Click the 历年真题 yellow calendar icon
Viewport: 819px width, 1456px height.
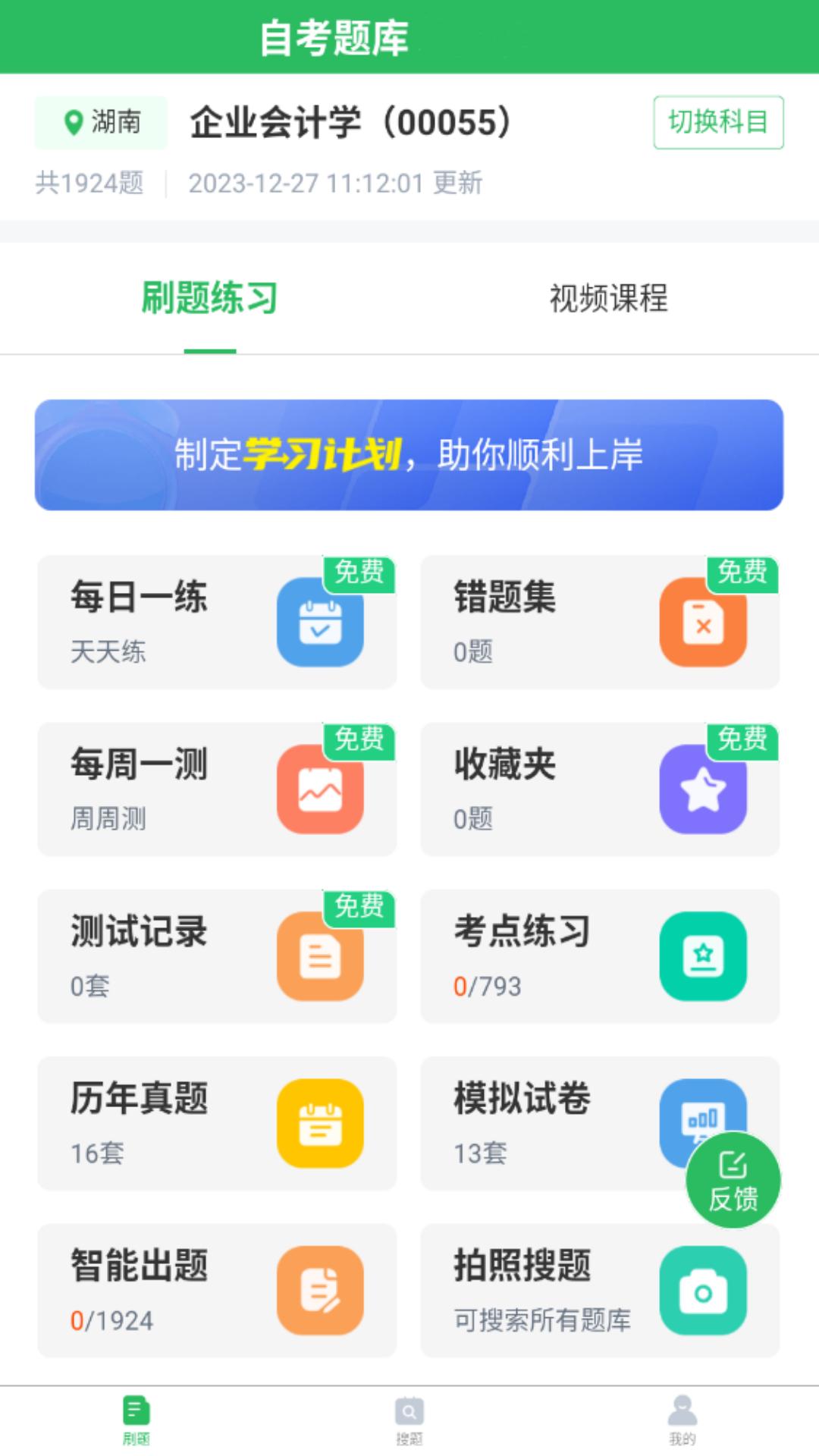point(322,1124)
